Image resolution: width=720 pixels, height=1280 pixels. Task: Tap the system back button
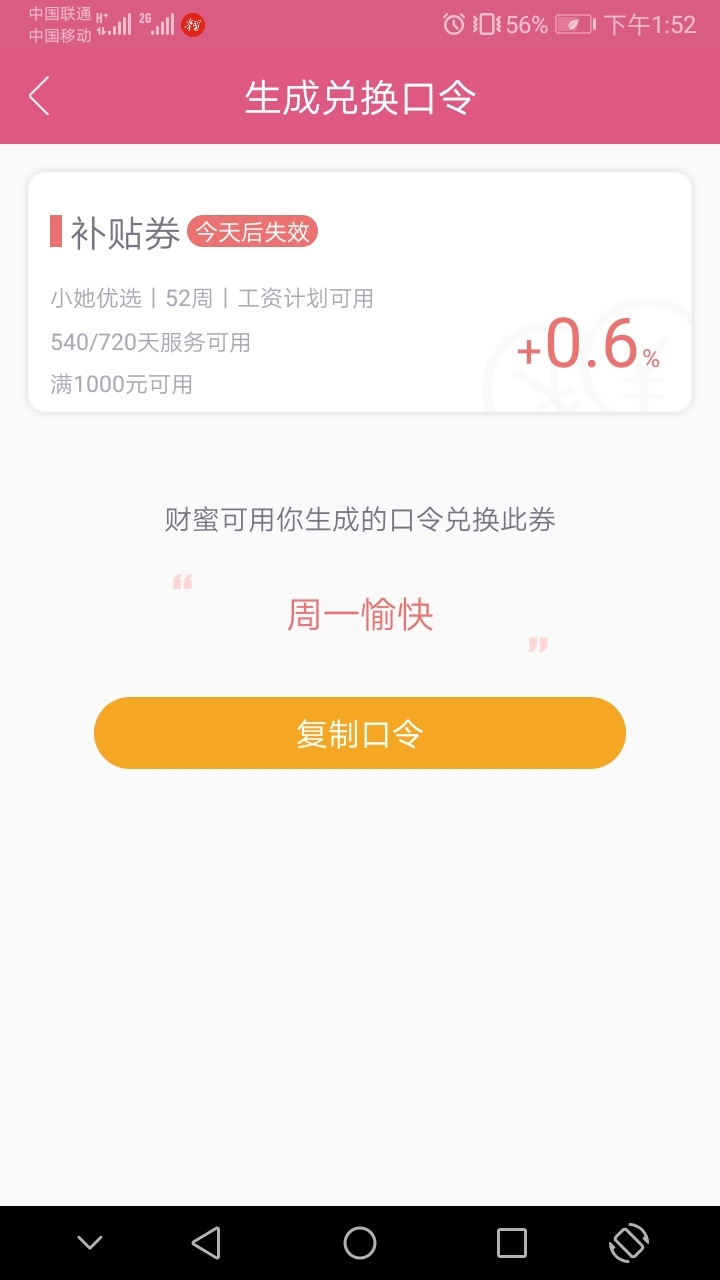point(206,1243)
